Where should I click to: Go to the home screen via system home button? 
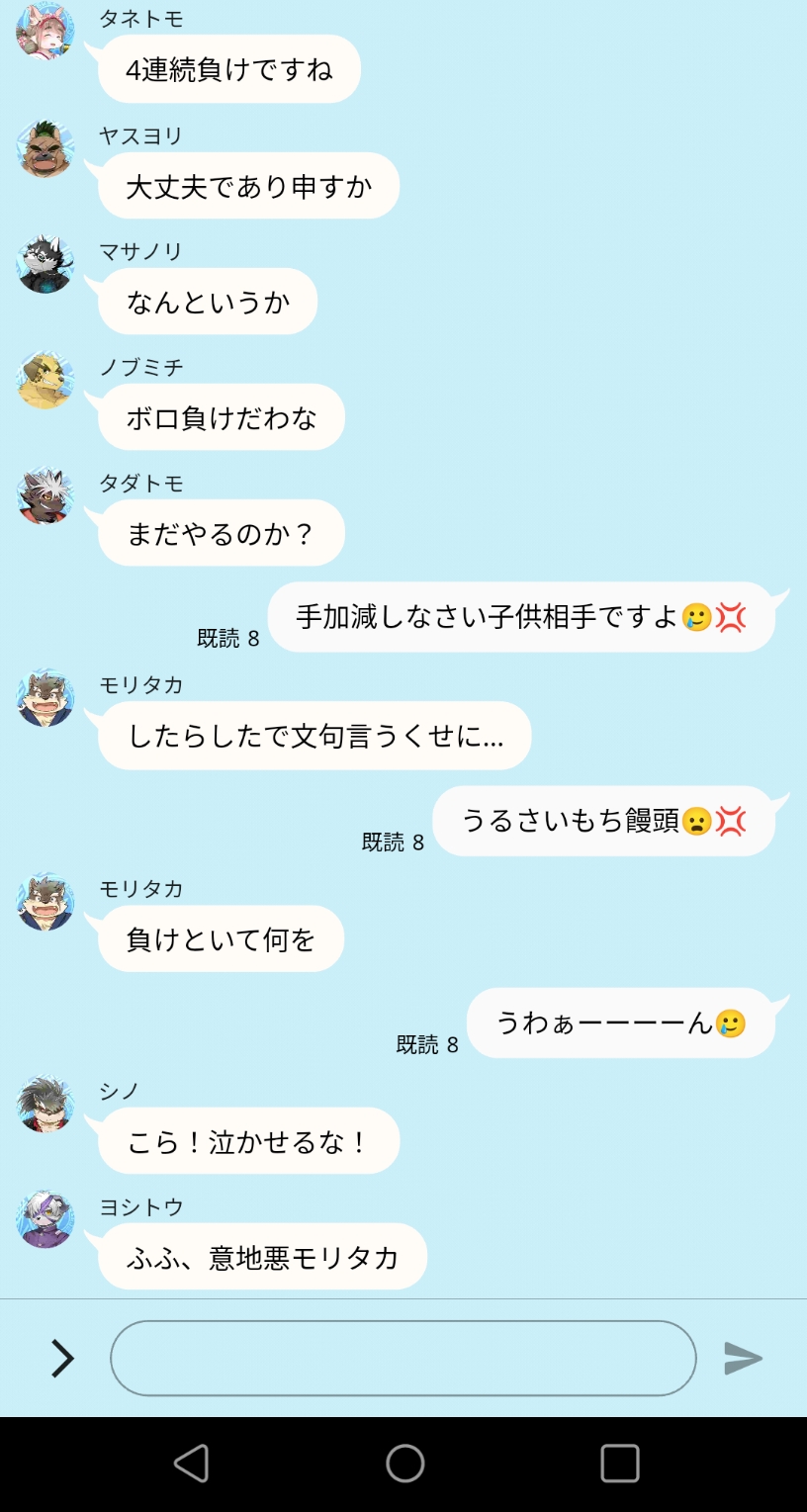click(404, 1464)
